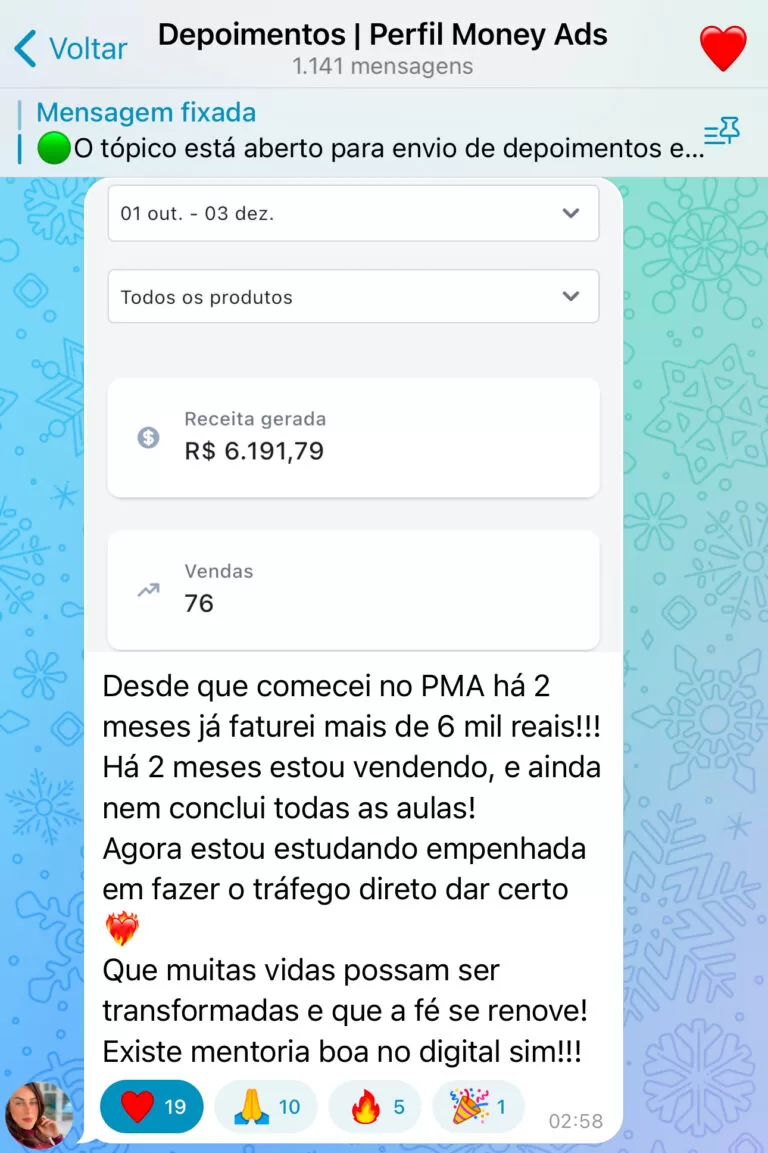Viewport: 768px width, 1153px height.
Task: Open the sender's profile avatar
Action: point(38,1114)
